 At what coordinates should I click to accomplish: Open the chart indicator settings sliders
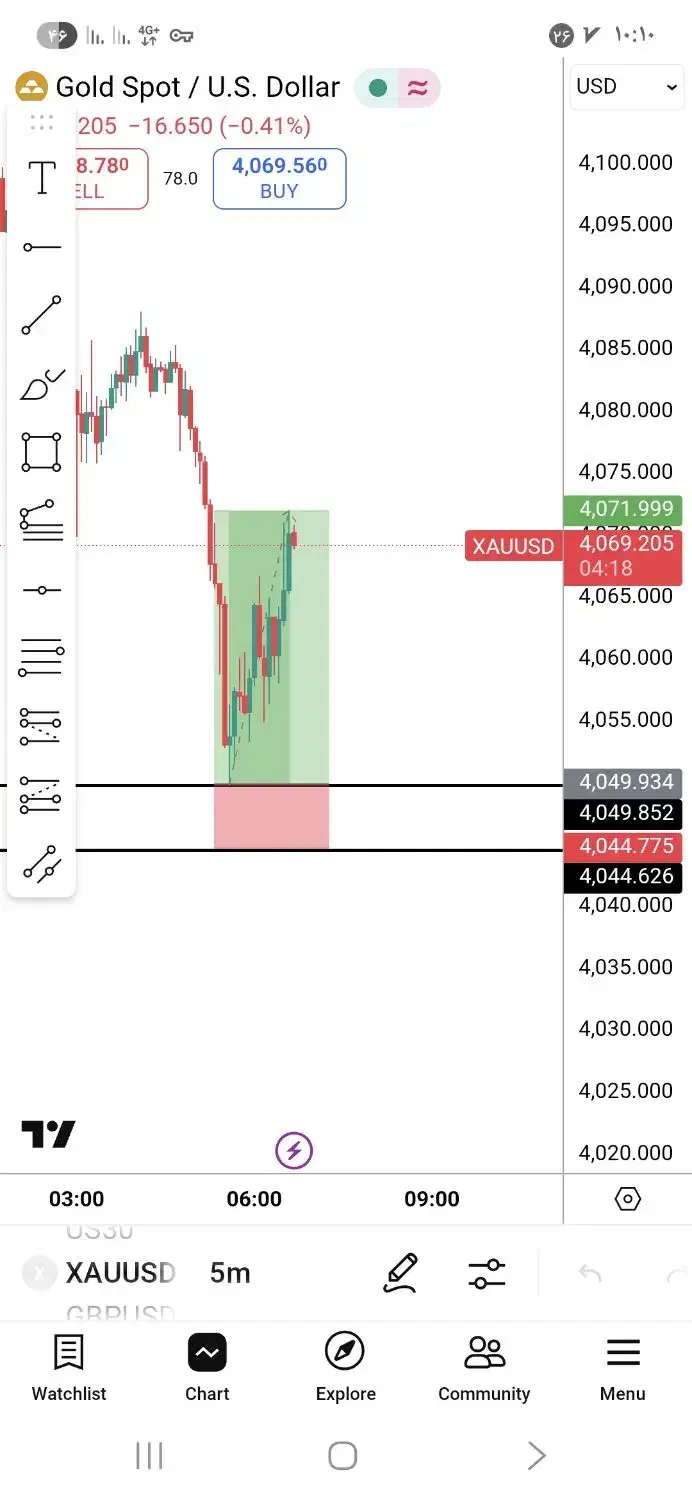click(x=487, y=1273)
